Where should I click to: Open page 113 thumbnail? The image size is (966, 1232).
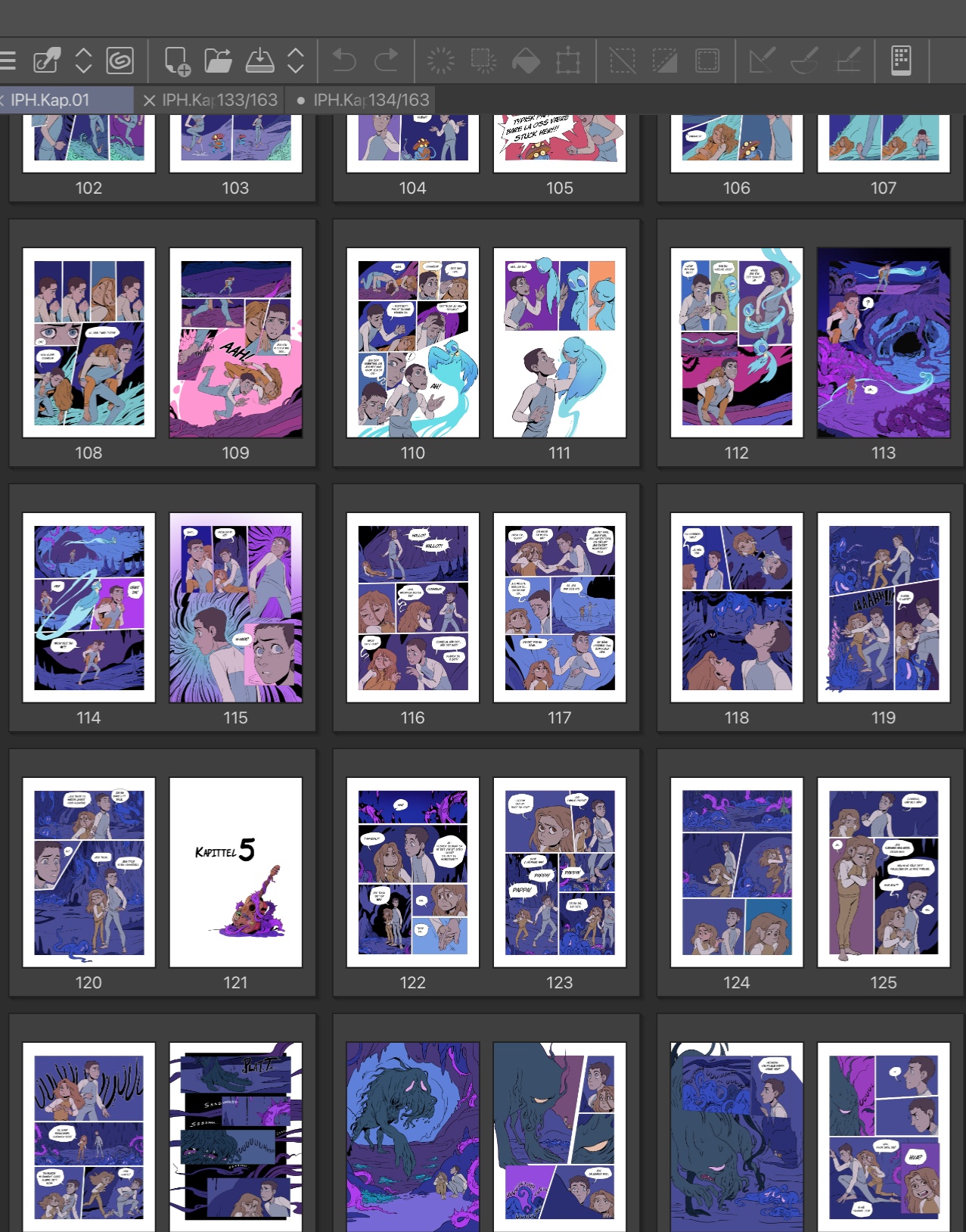884,343
